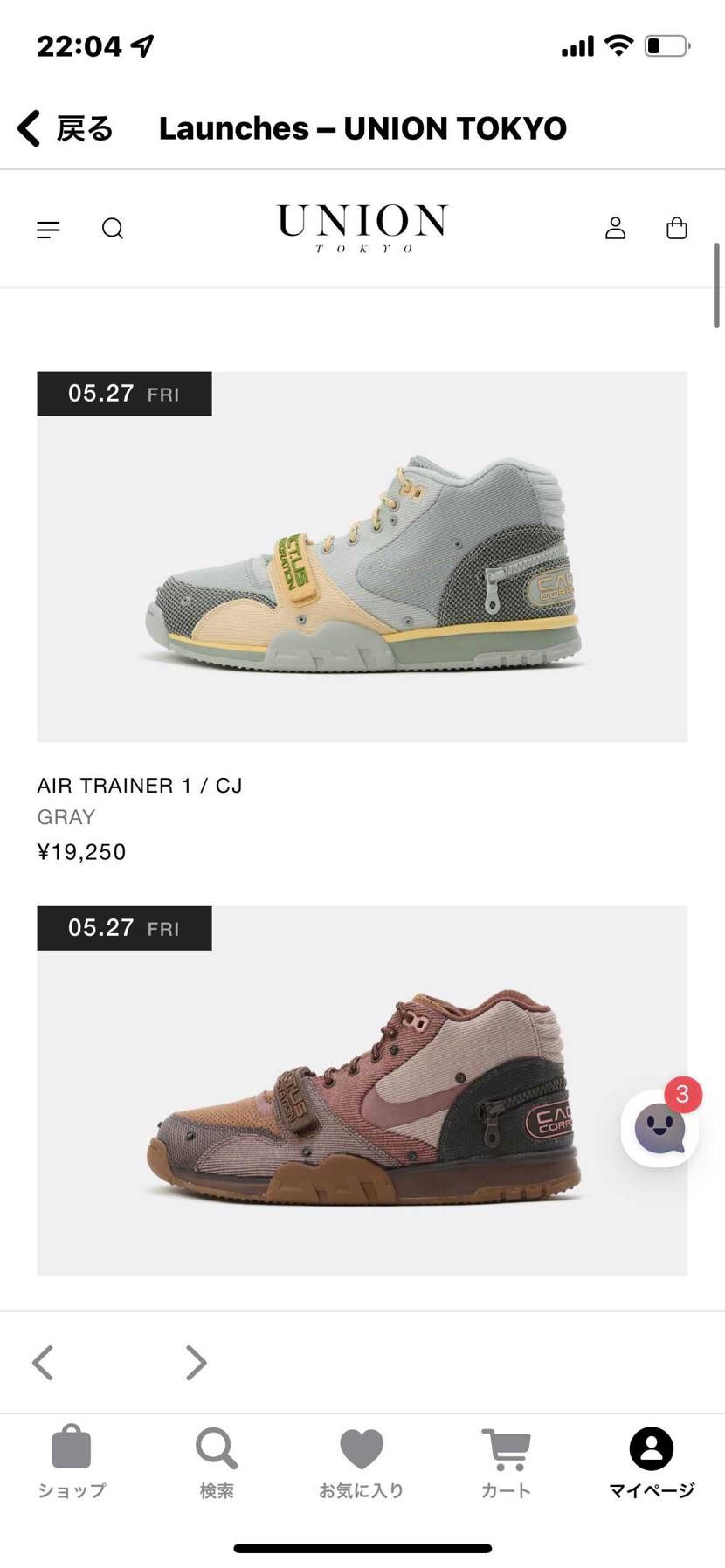Switch to the ショップ tab
Image resolution: width=725 pixels, height=1568 pixels.
pos(72,1463)
